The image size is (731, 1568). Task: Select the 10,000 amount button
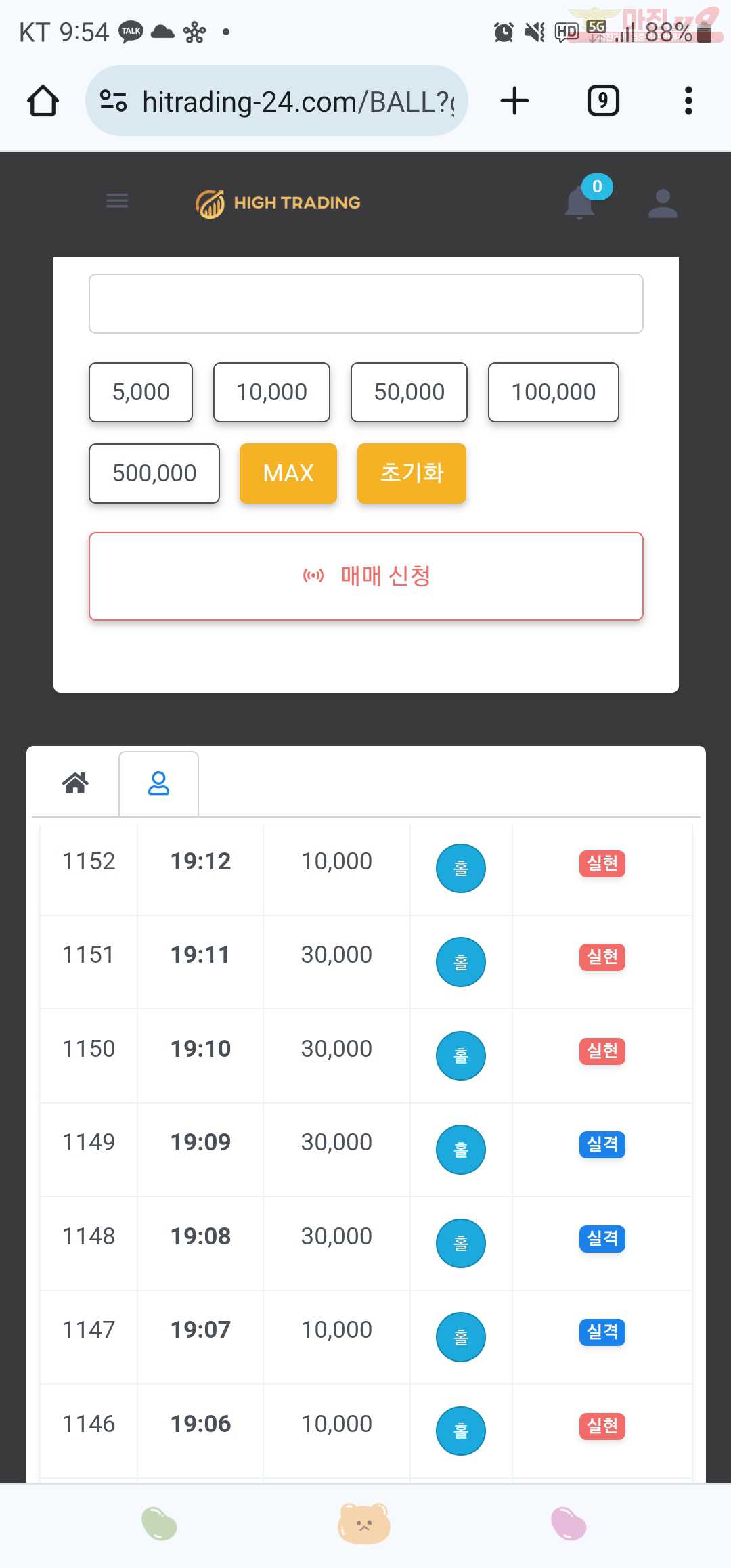(x=271, y=392)
